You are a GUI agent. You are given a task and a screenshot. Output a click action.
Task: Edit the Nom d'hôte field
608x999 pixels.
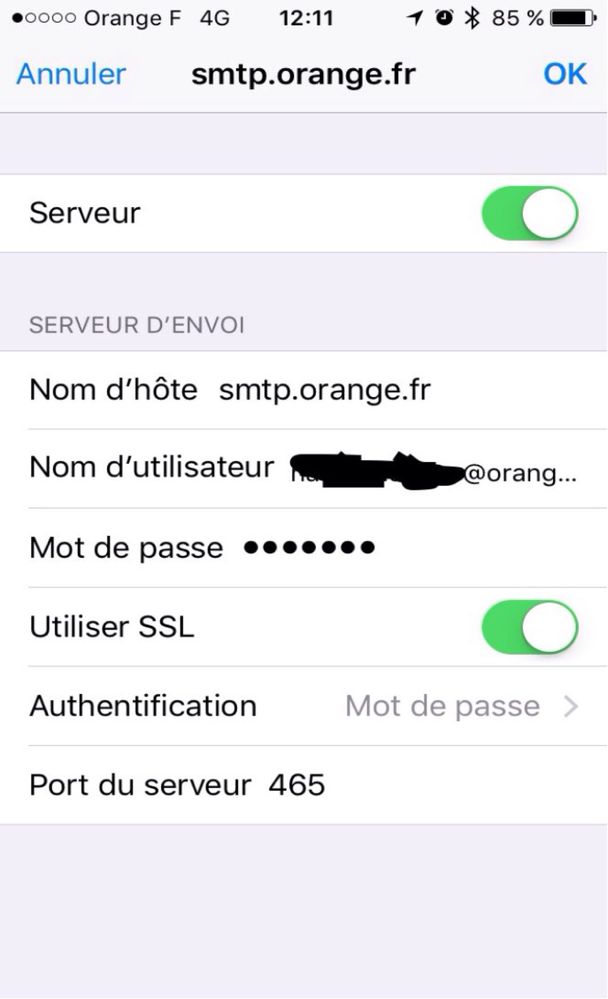pyautogui.click(x=325, y=390)
